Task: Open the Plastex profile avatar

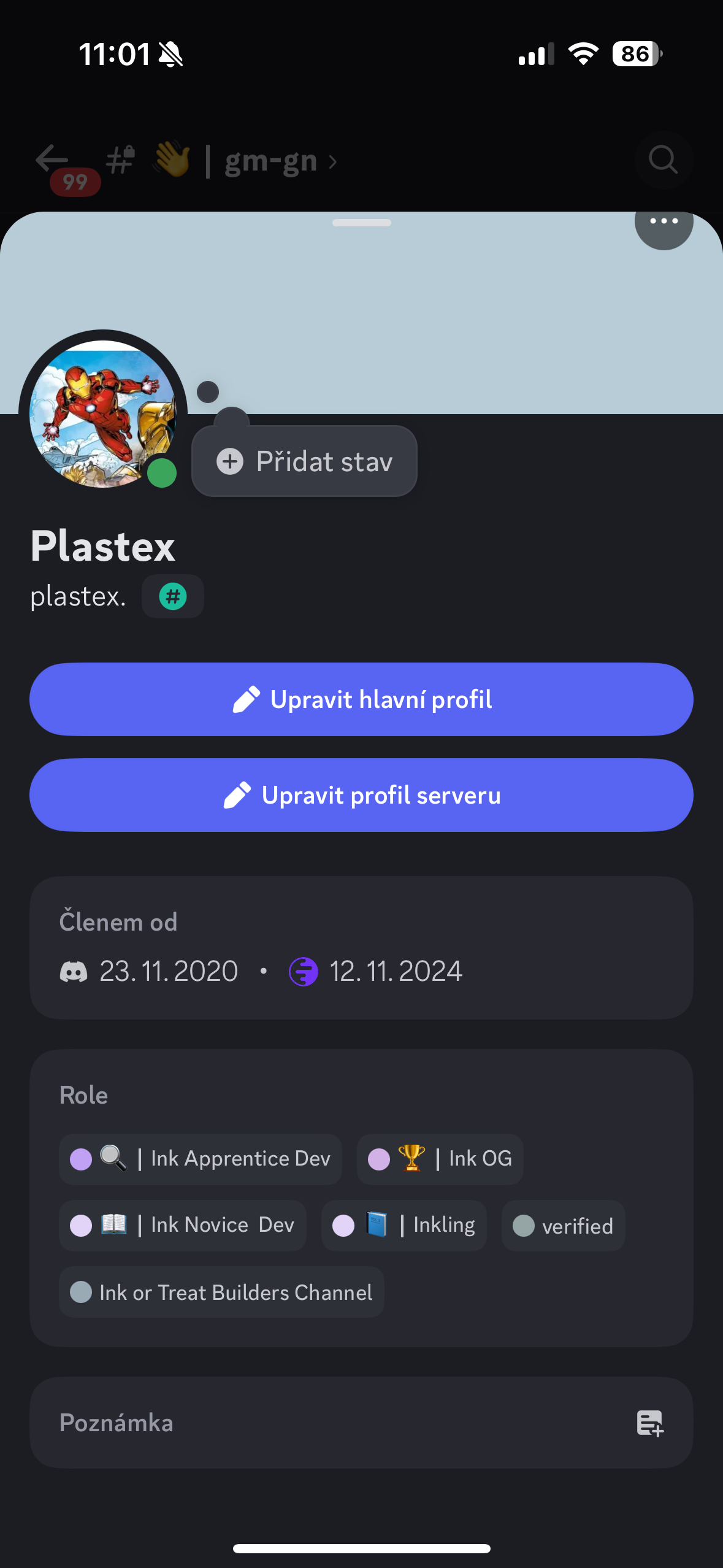Action: [x=103, y=413]
